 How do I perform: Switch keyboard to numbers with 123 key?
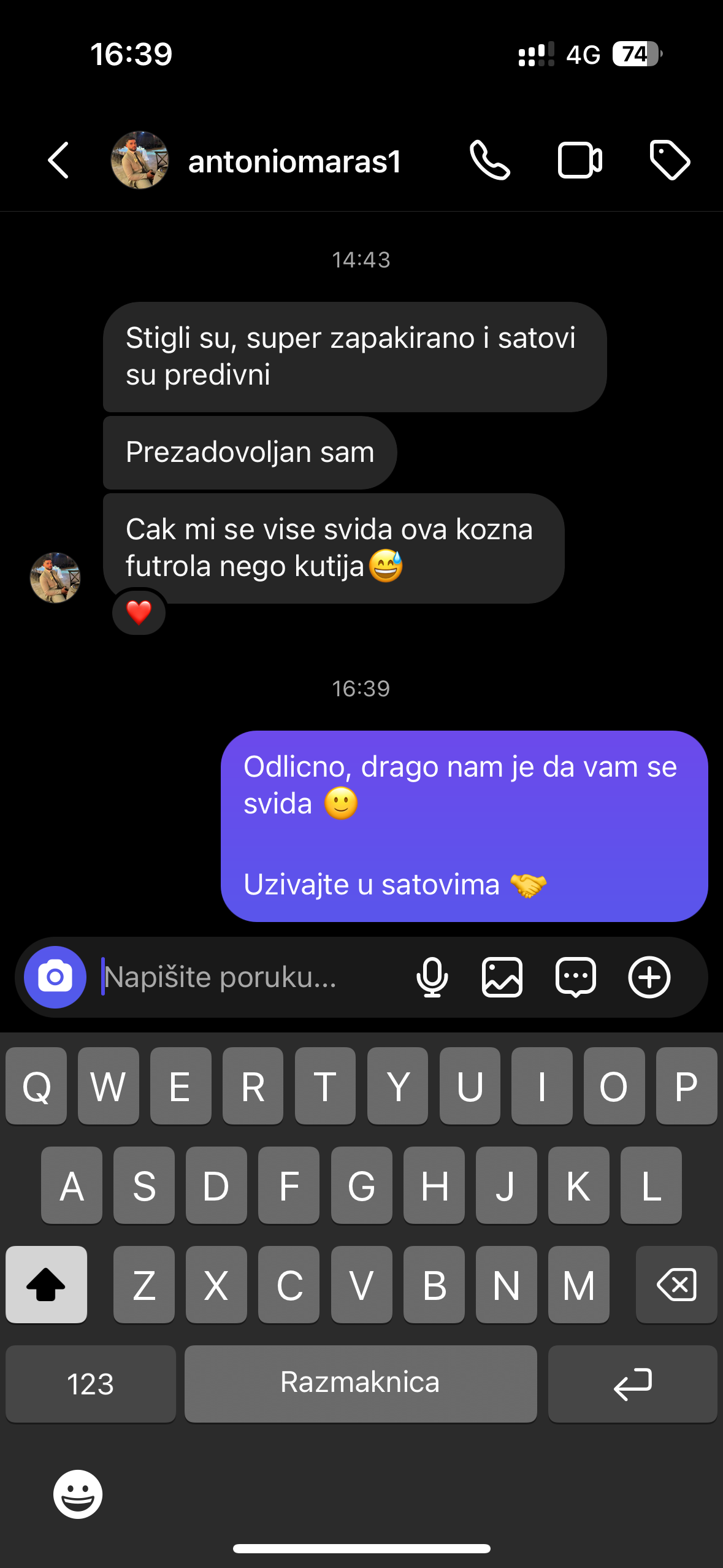coord(91,1384)
